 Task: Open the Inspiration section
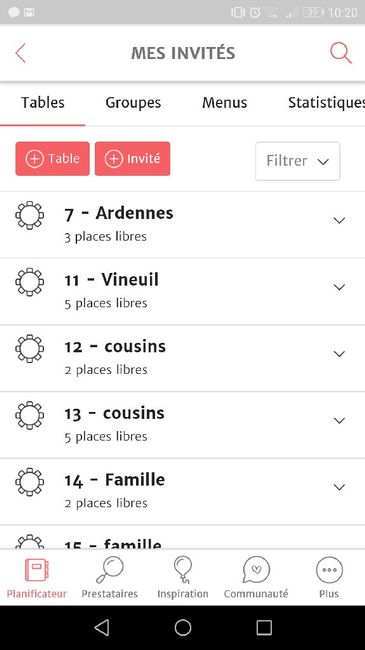click(x=182, y=578)
